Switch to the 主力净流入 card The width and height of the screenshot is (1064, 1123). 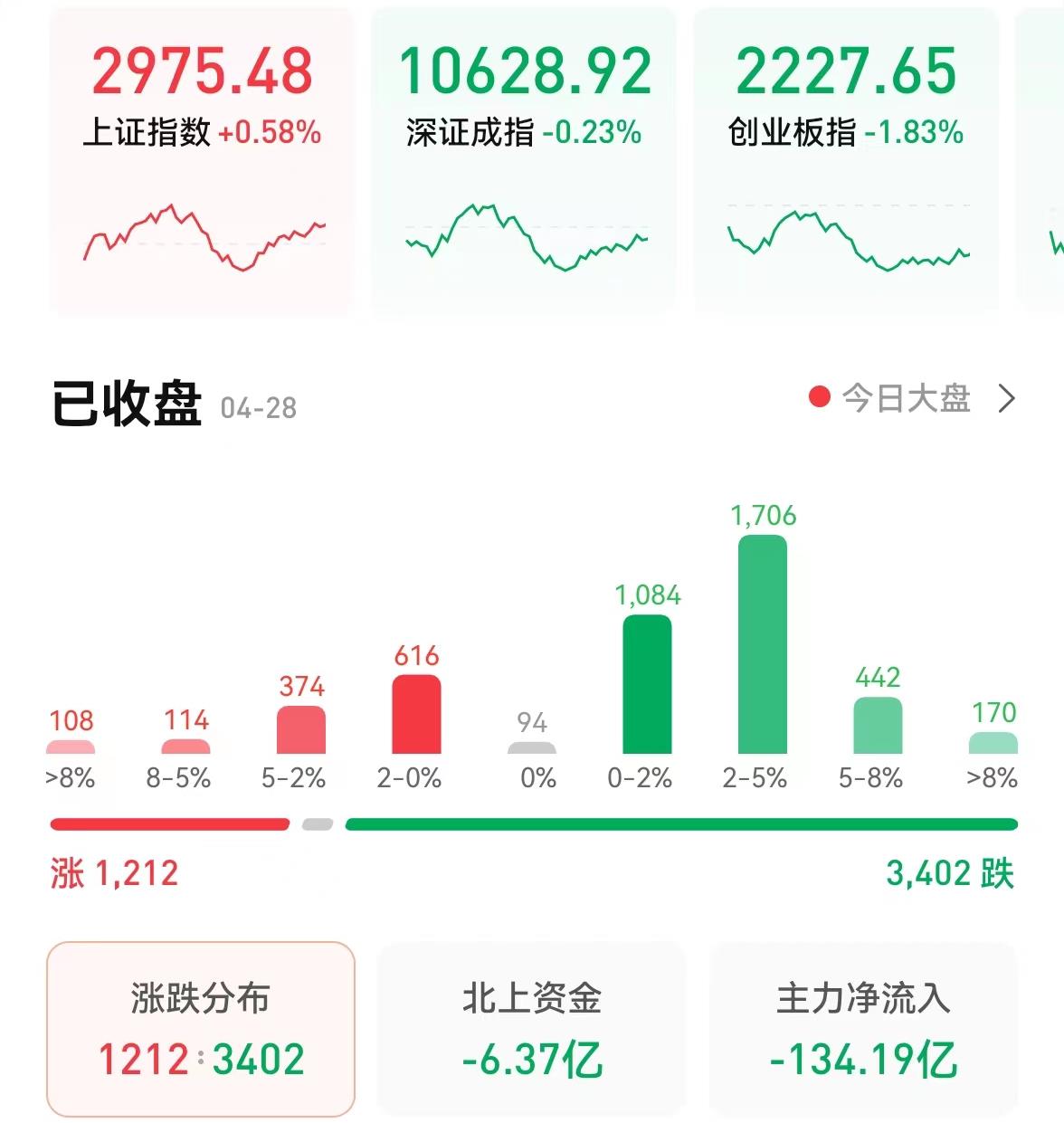point(863,1029)
